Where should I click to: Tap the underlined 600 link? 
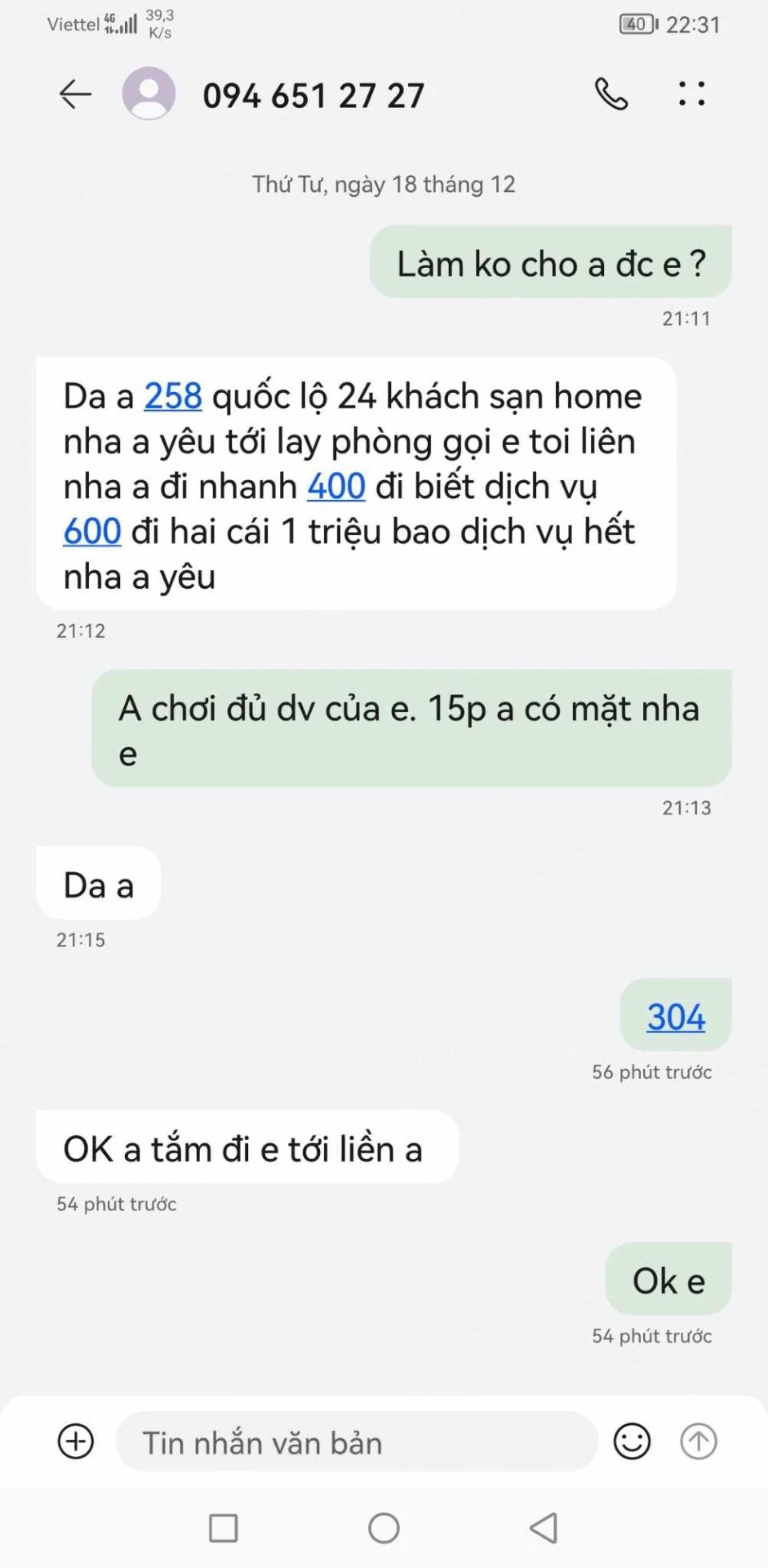92,532
